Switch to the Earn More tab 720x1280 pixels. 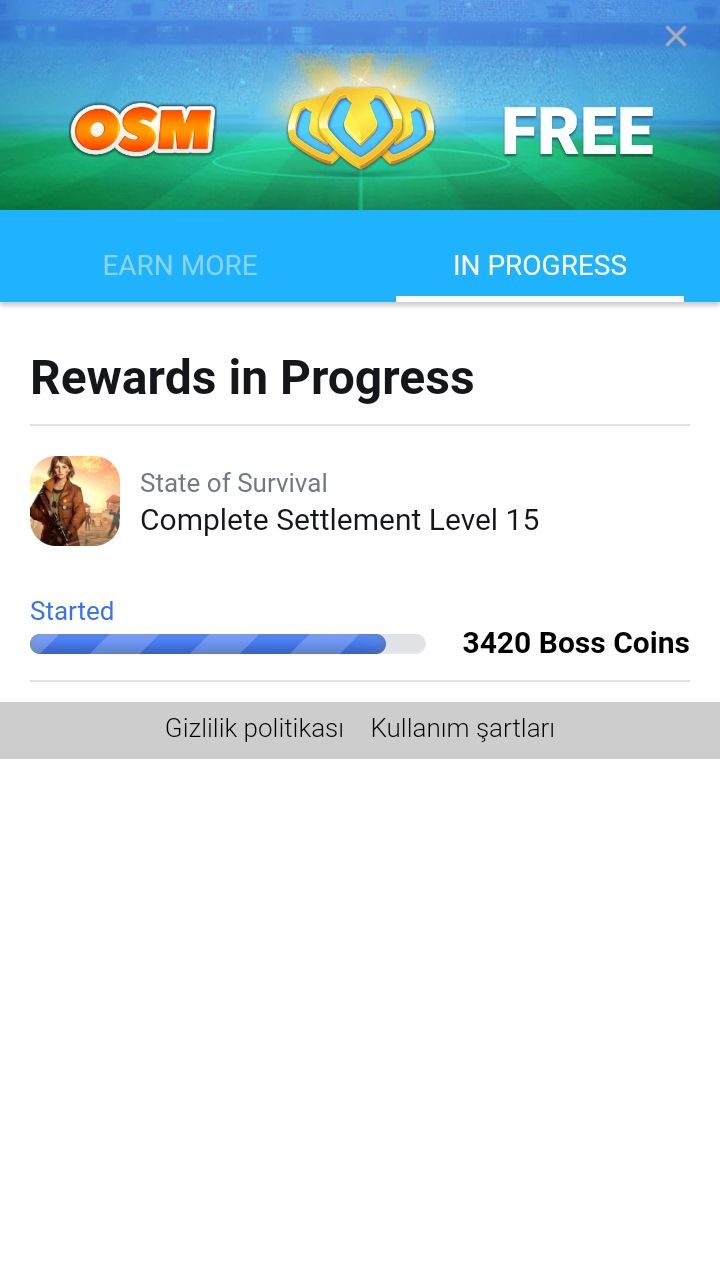click(180, 265)
